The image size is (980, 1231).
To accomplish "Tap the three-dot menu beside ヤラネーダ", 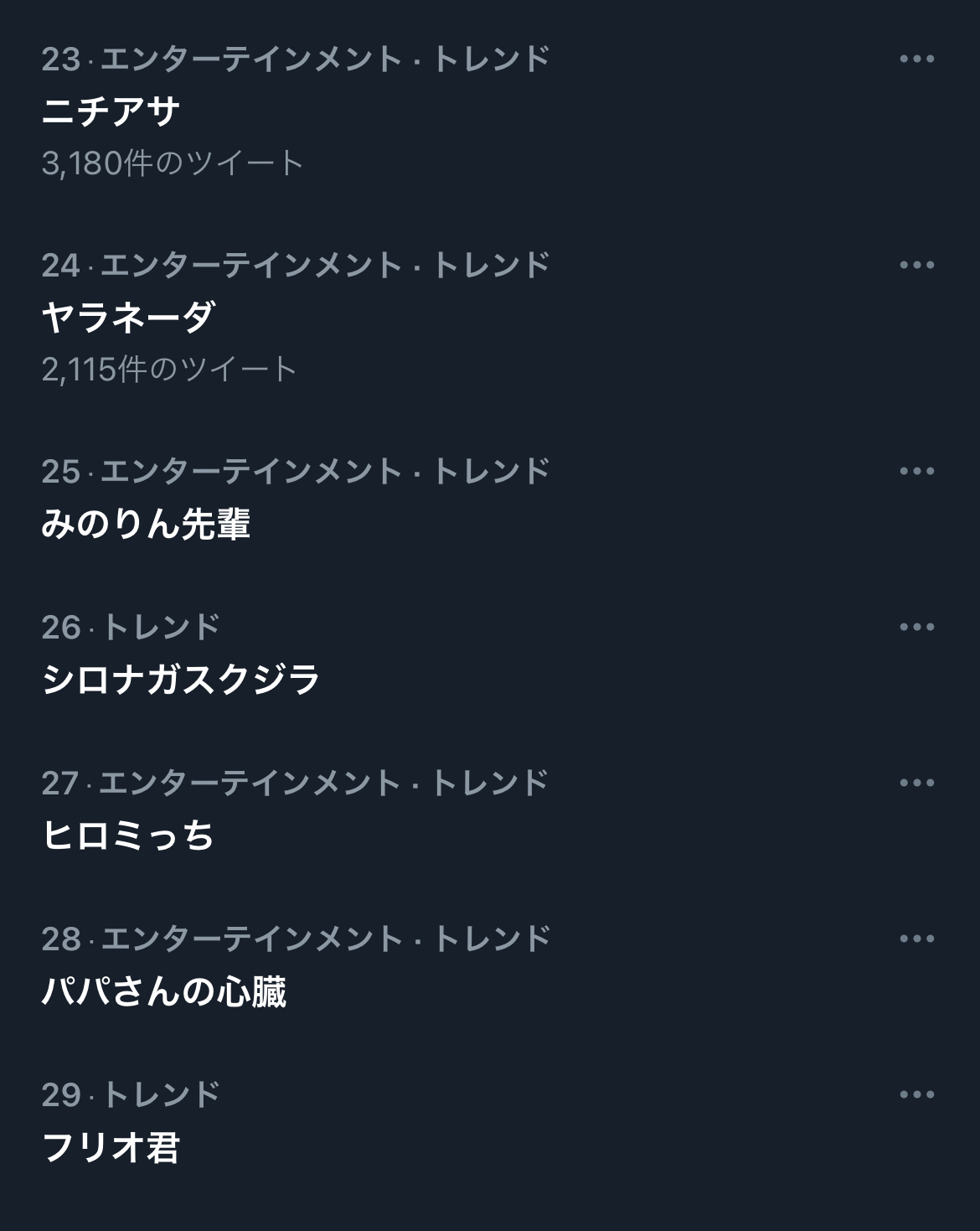I will pyautogui.click(x=916, y=265).
